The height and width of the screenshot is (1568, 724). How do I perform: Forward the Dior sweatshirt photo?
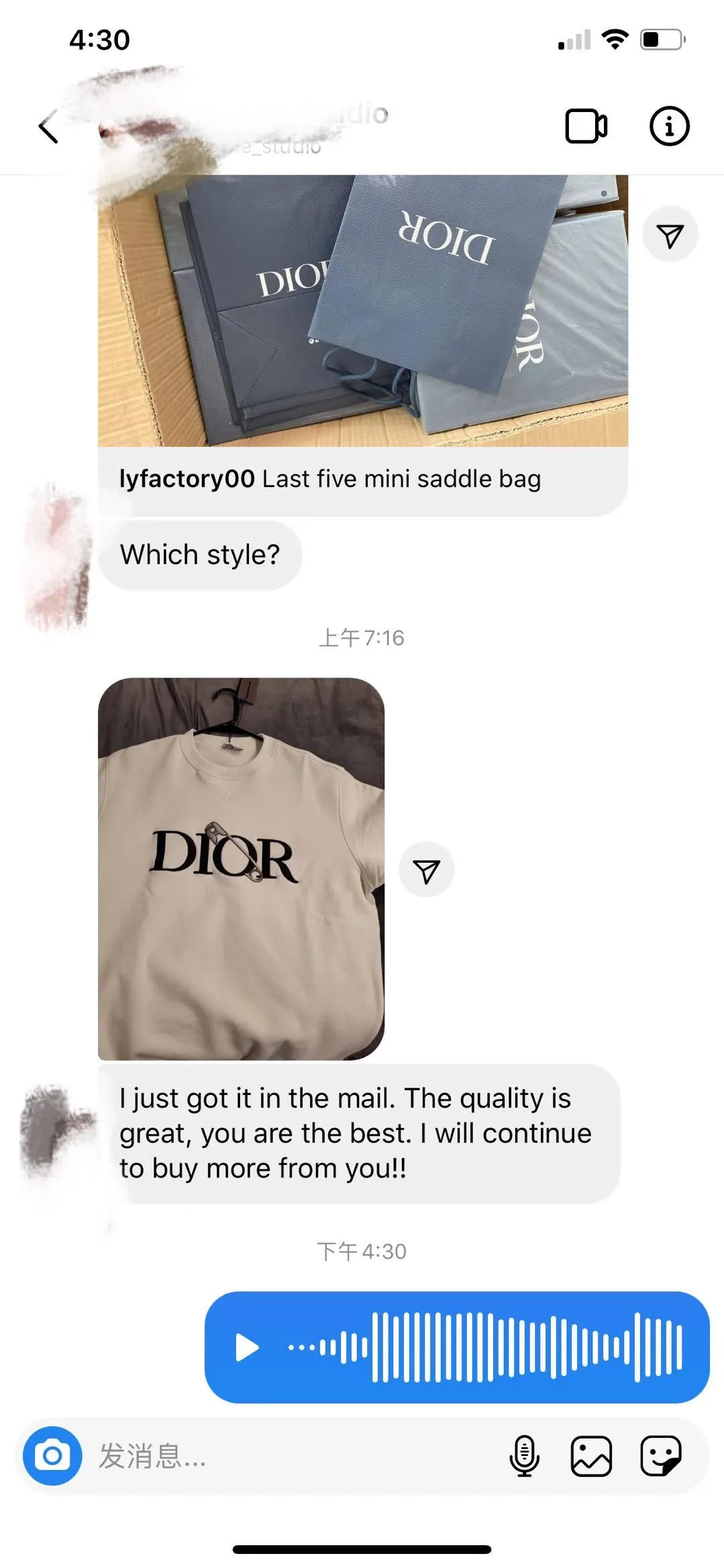(x=426, y=870)
